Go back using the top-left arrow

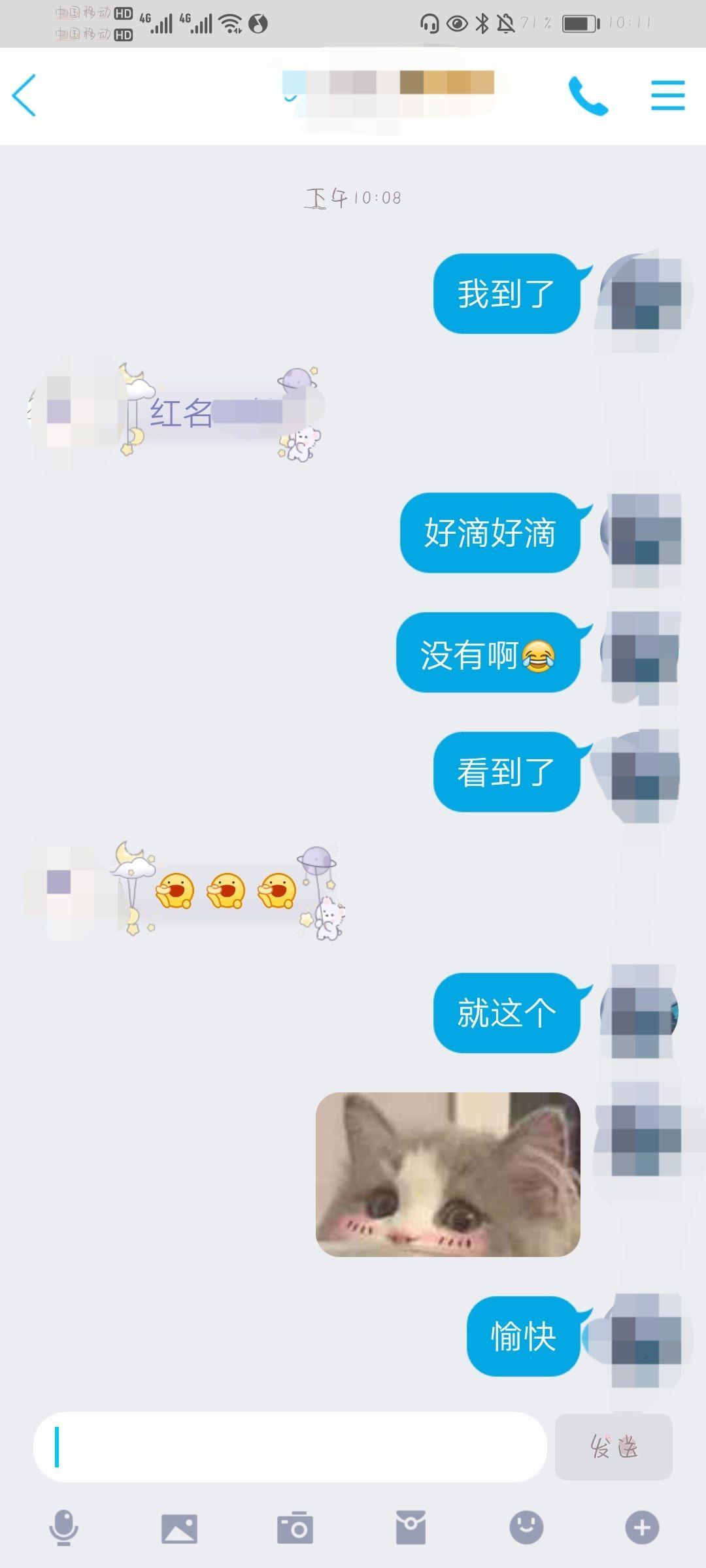pos(24,95)
